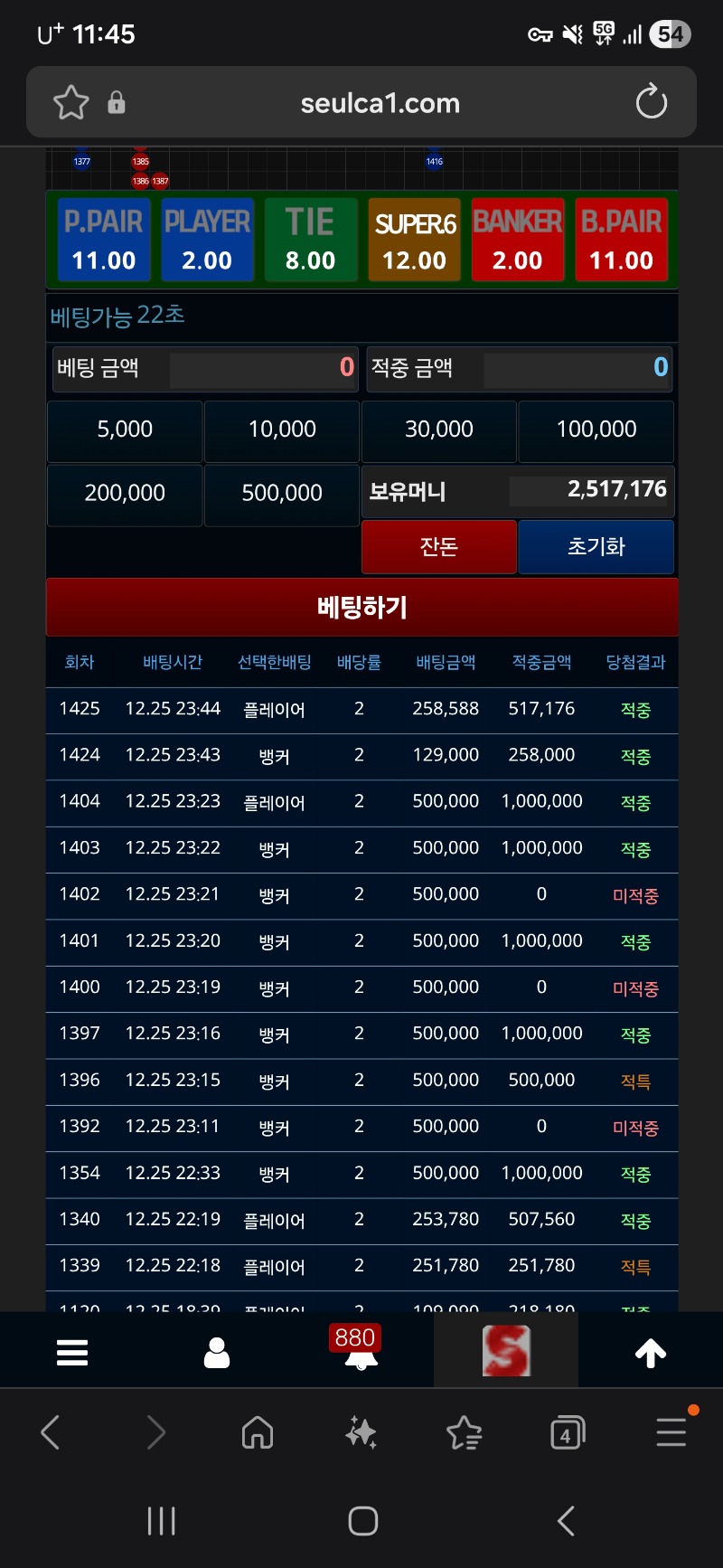Place the bet with 베팅하기
This screenshot has height=1568, width=723.
pyautogui.click(x=361, y=607)
